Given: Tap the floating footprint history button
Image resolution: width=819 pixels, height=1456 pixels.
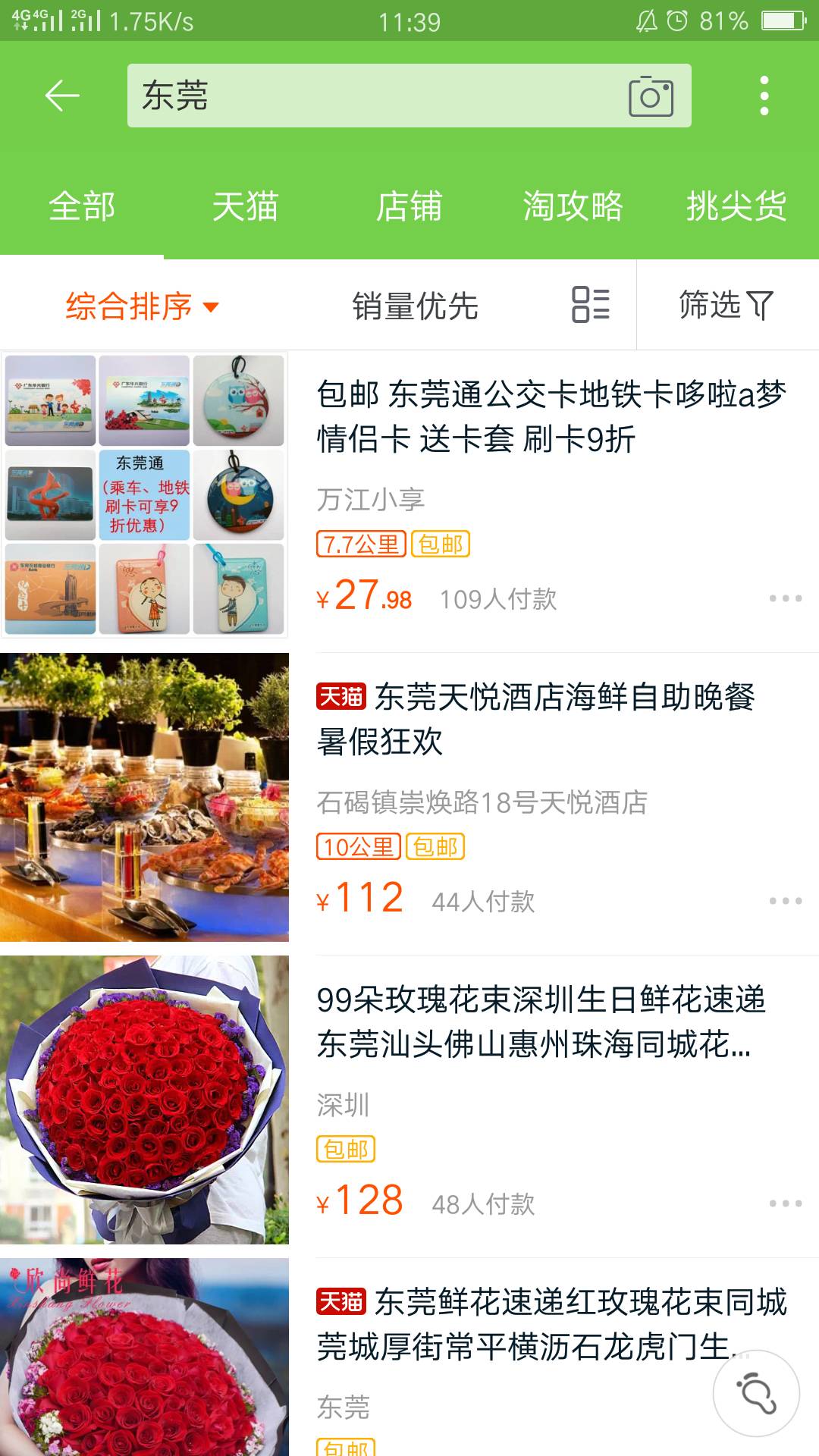Looking at the screenshot, I should (x=756, y=1393).
